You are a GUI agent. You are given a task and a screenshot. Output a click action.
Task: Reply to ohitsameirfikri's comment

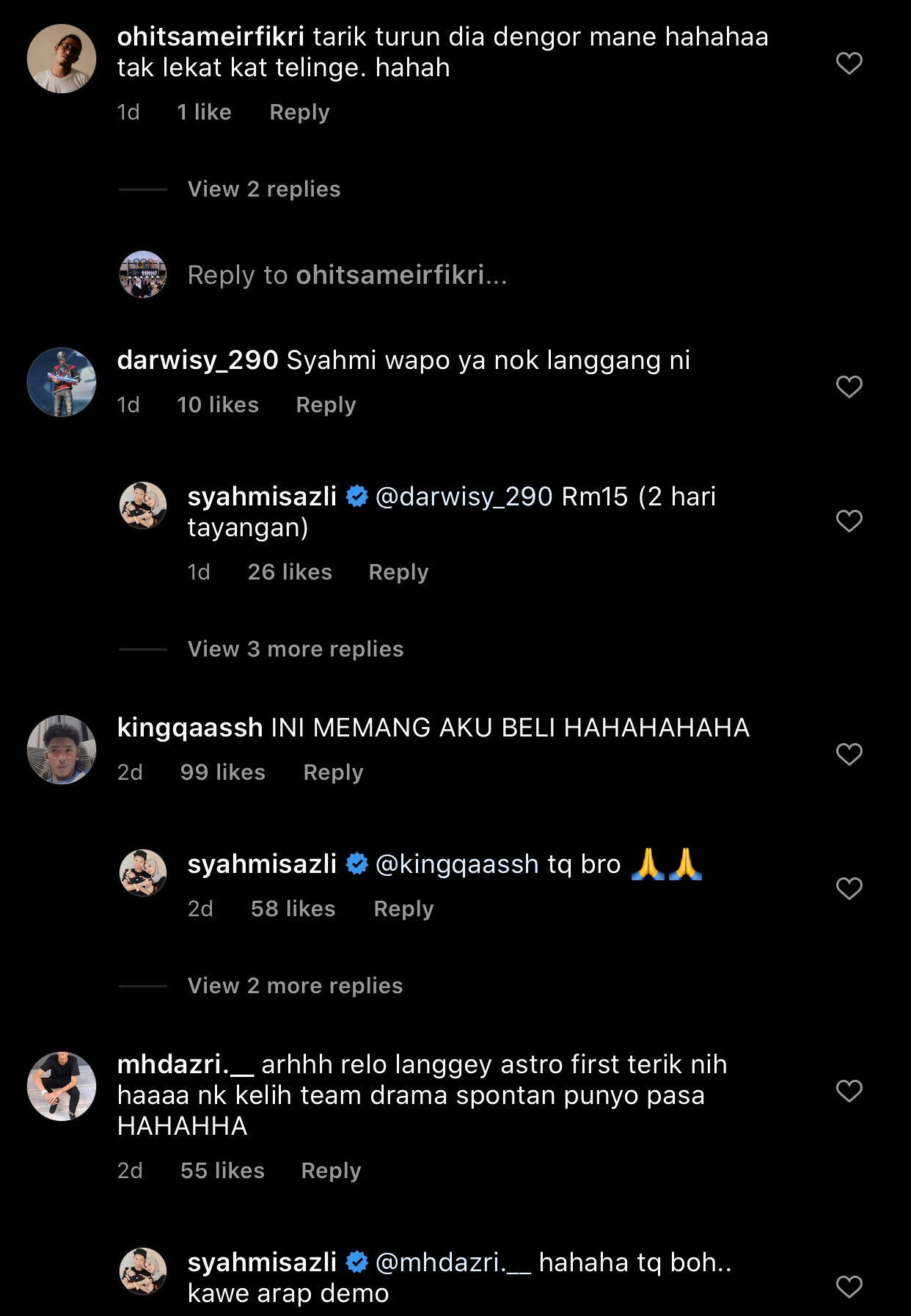(299, 112)
